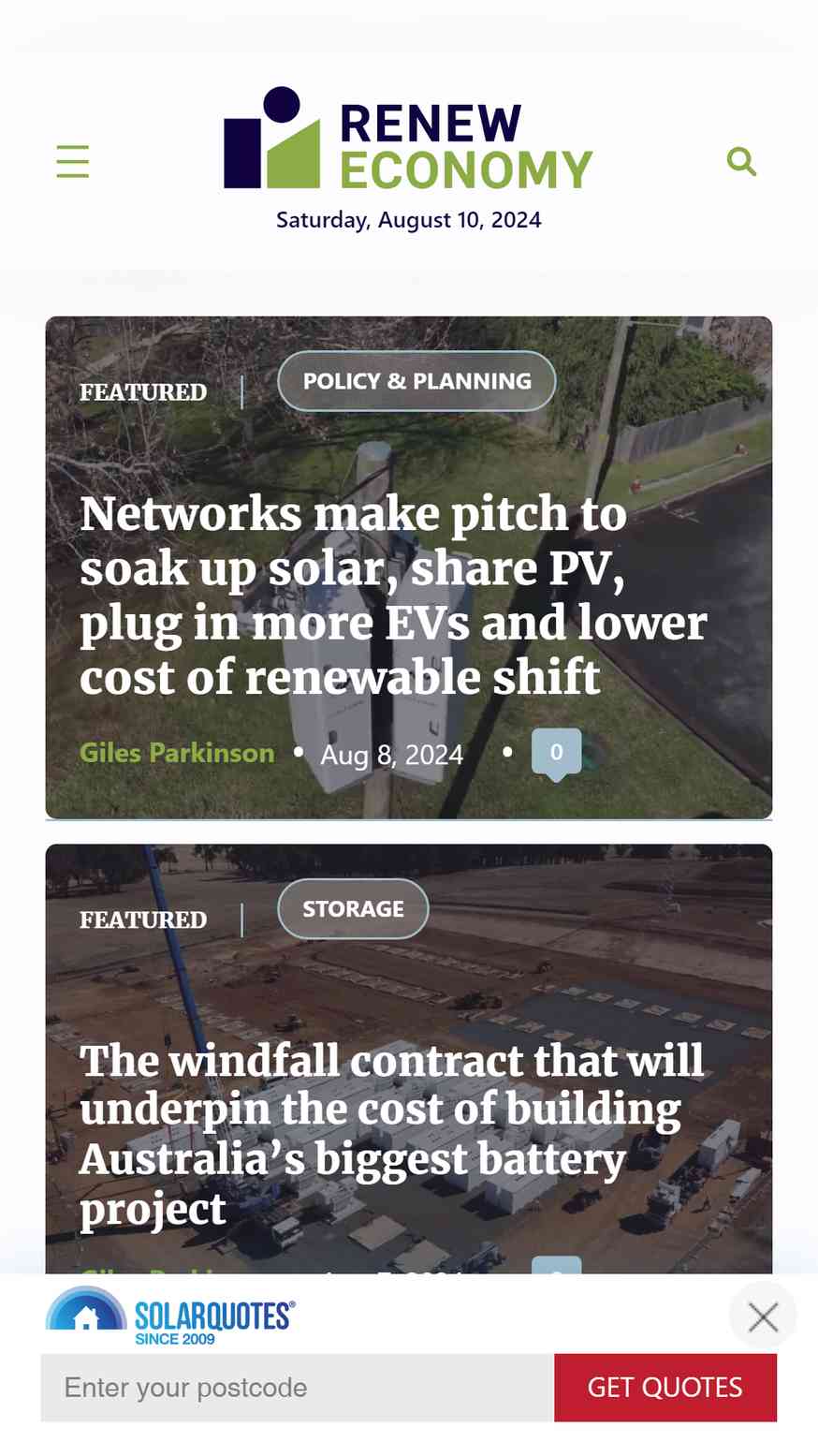Open the author link Giles Parkinson on the networks article
This screenshot has height=1456, width=818.
[177, 753]
